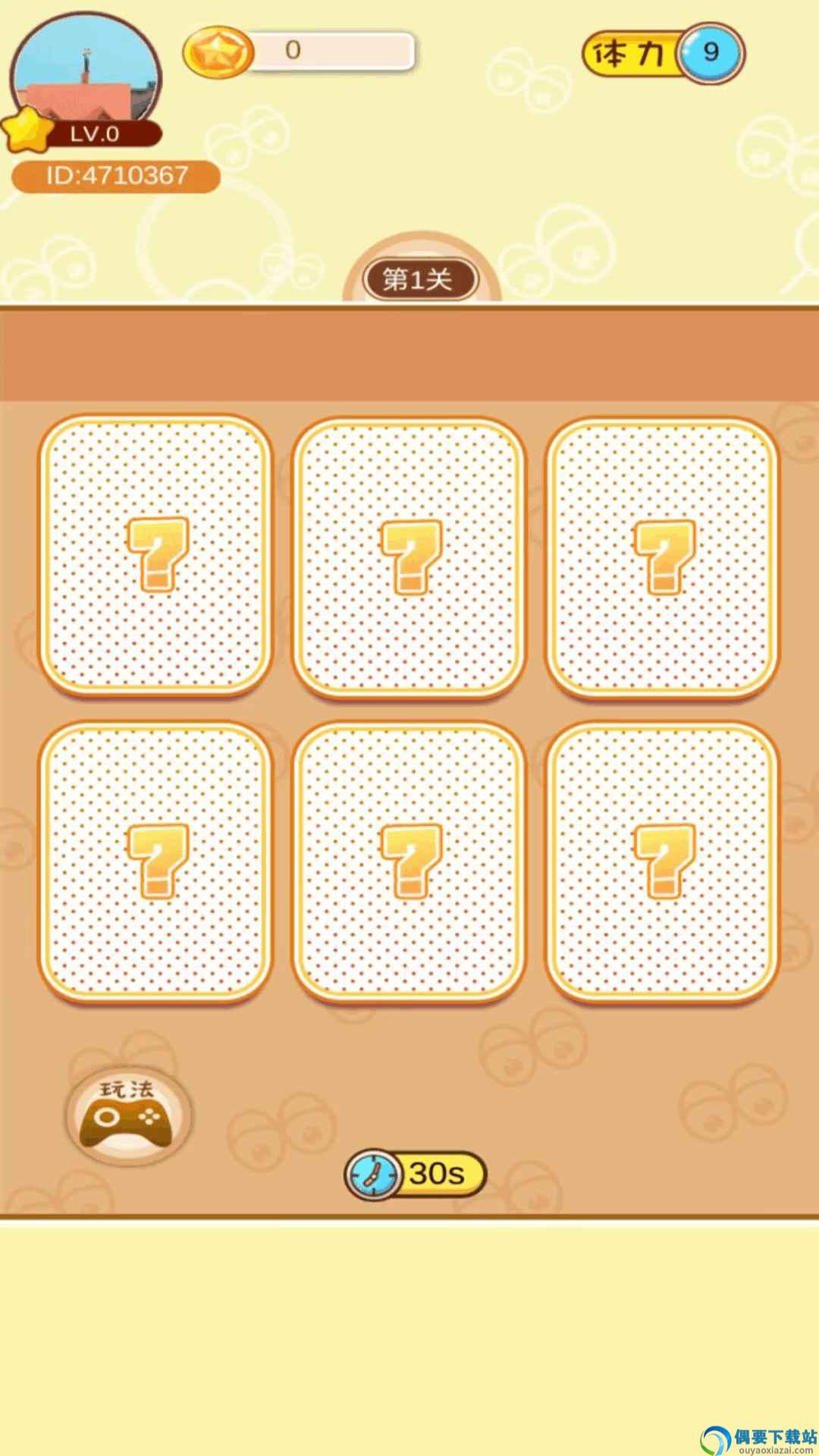Open the 玩法 how-to-play button
This screenshot has width=819, height=1456.
(x=127, y=1116)
